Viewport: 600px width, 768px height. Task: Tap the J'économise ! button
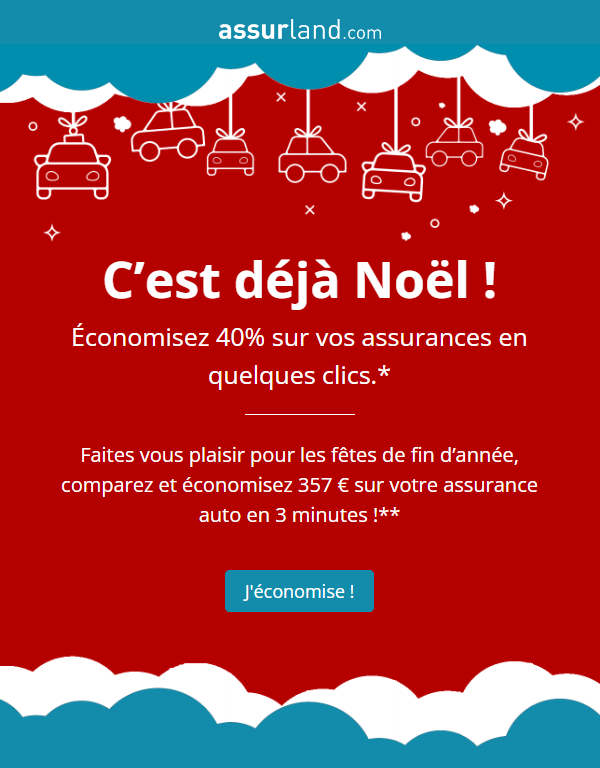click(x=299, y=591)
